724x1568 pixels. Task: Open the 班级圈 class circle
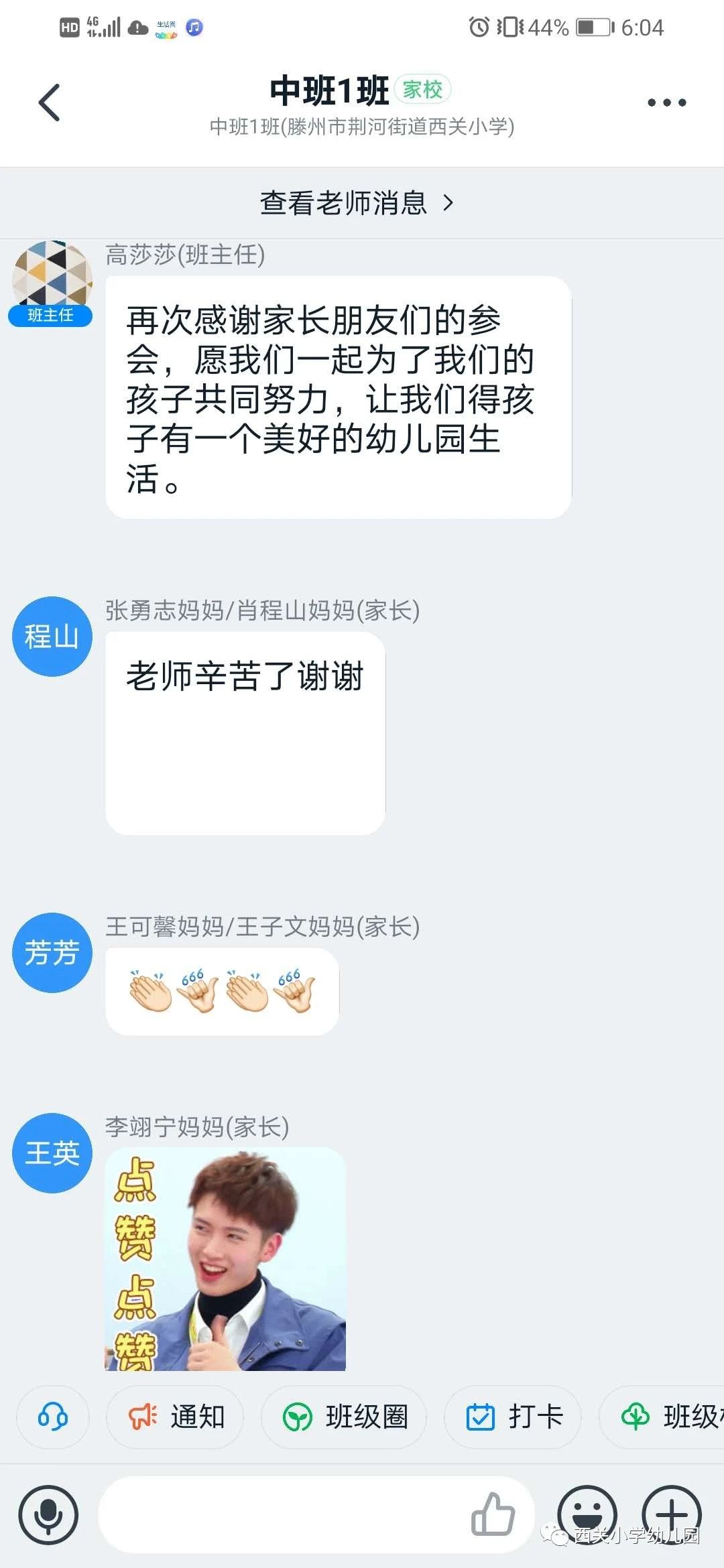(344, 1417)
